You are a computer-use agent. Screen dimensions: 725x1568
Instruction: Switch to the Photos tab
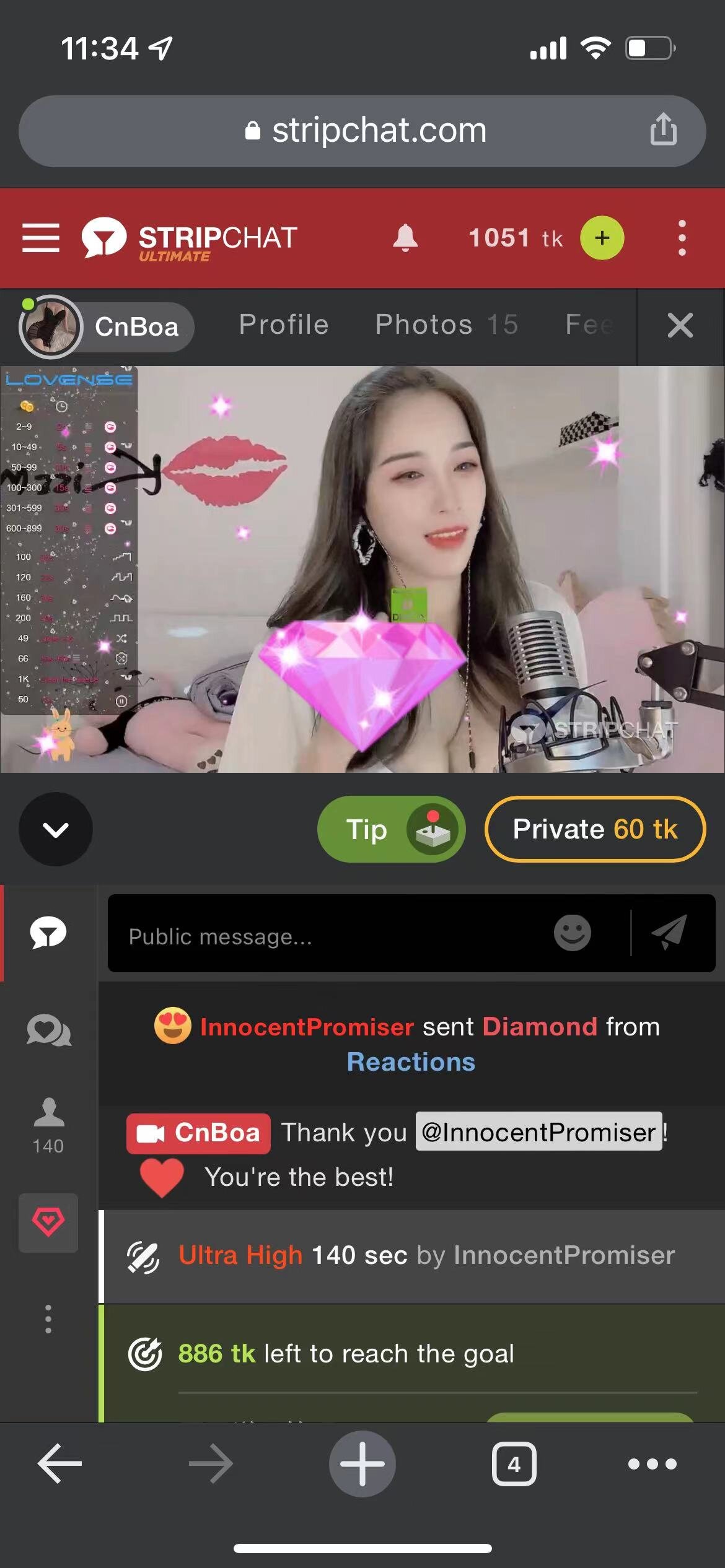tap(446, 324)
